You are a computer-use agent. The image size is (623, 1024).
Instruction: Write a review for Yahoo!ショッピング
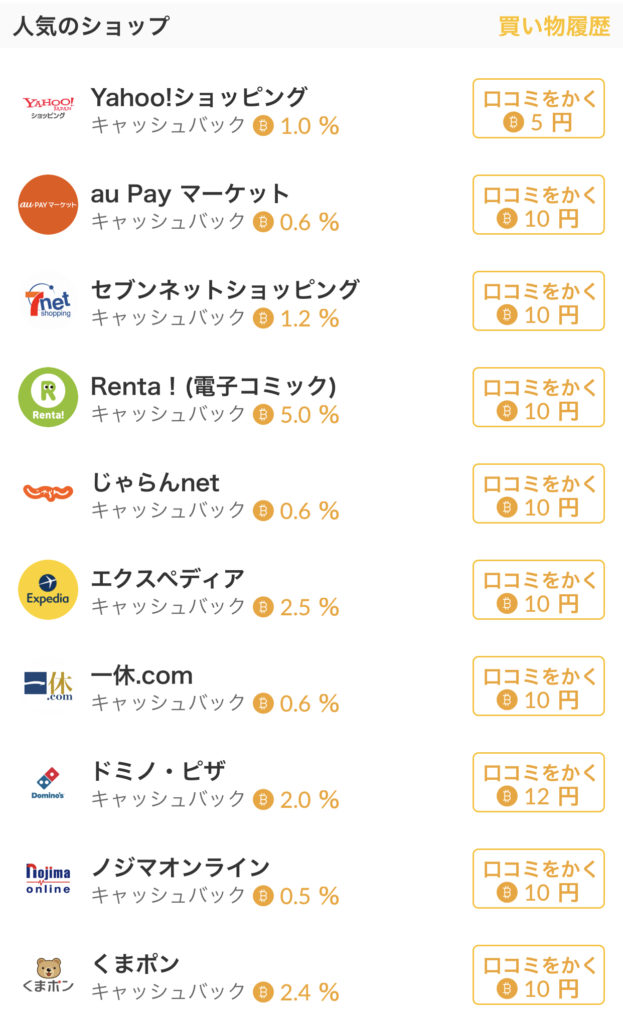(x=539, y=108)
